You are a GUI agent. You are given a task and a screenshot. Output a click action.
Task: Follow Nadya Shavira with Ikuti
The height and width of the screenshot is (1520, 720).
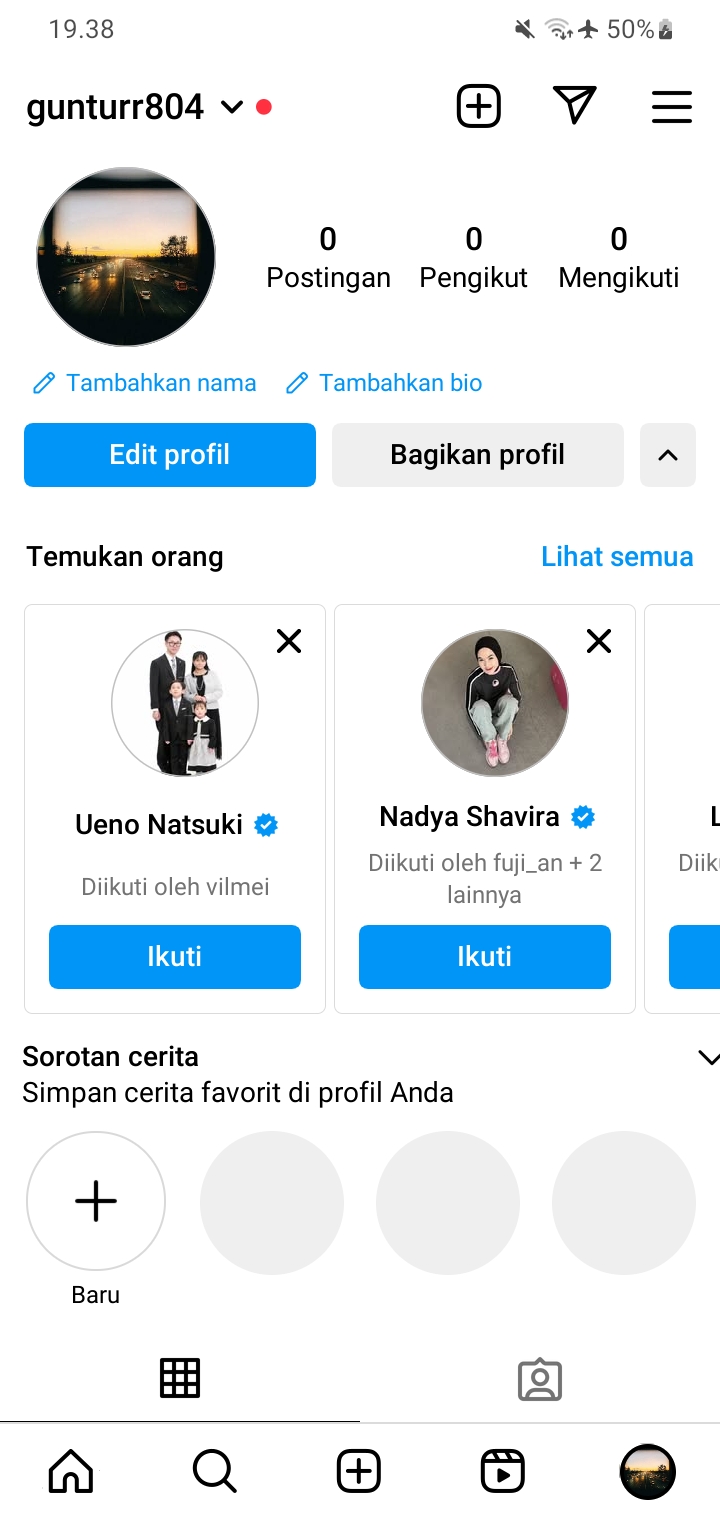click(x=485, y=957)
